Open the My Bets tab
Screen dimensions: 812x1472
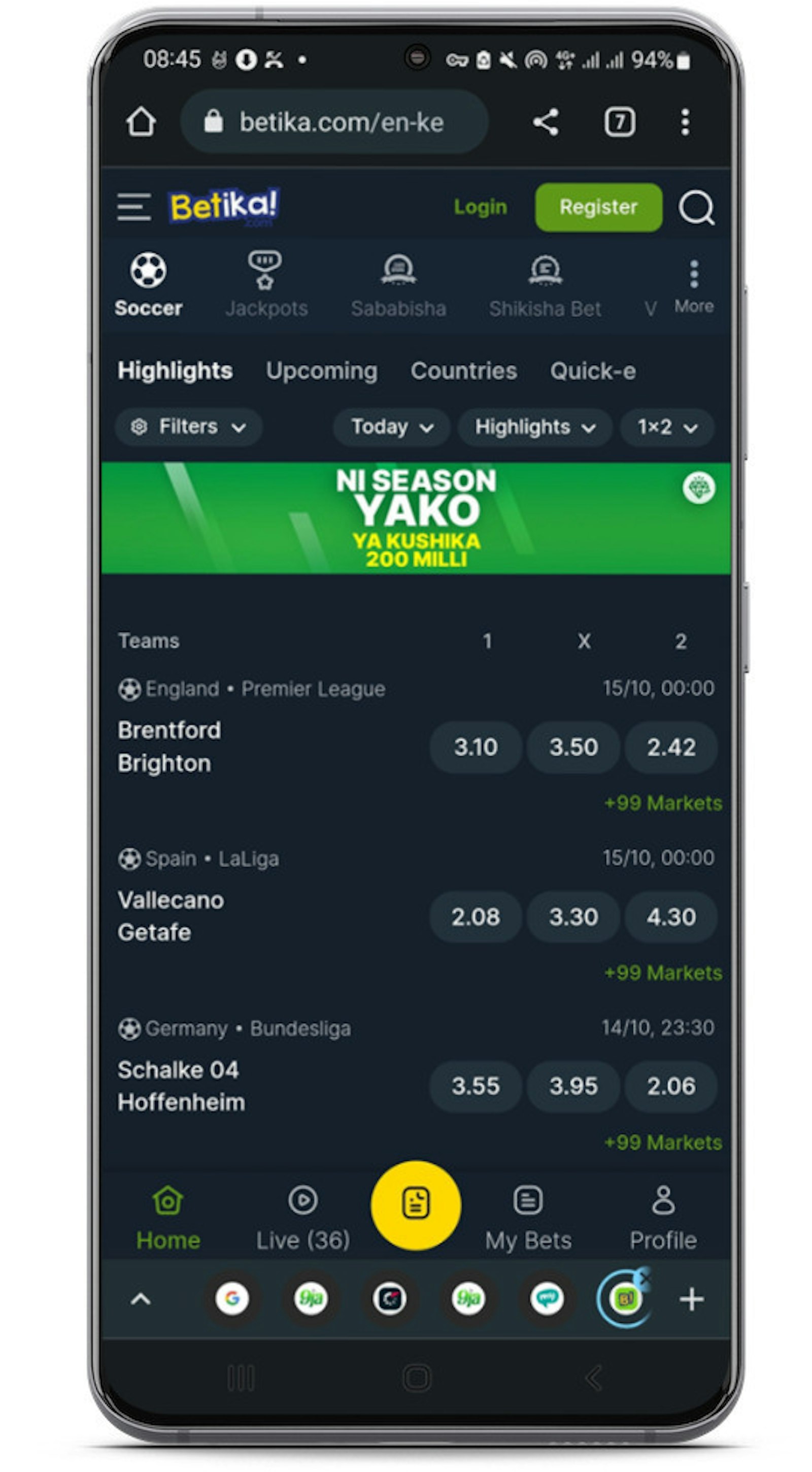point(528,1217)
